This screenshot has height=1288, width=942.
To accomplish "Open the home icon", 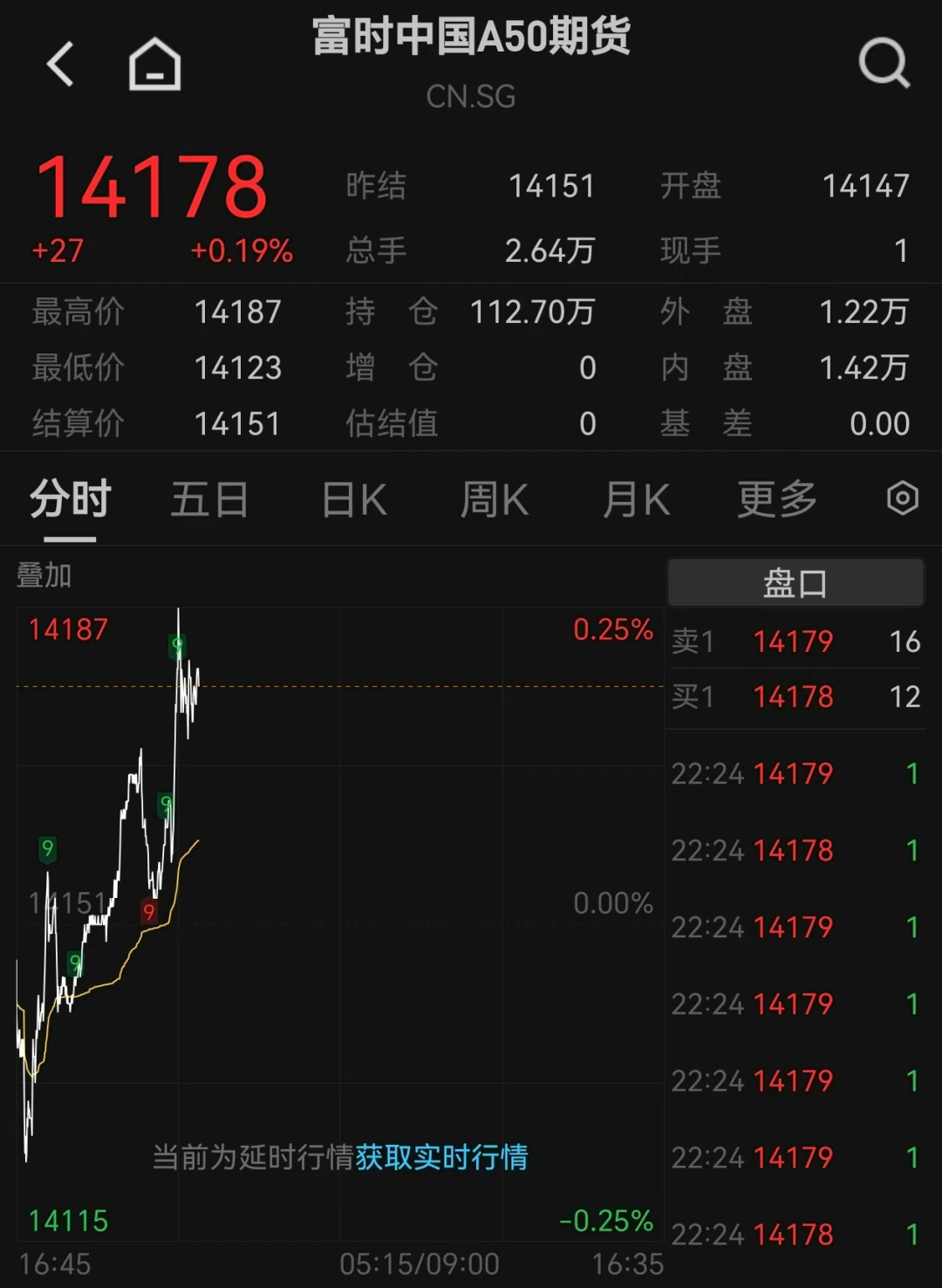I will click(x=154, y=64).
